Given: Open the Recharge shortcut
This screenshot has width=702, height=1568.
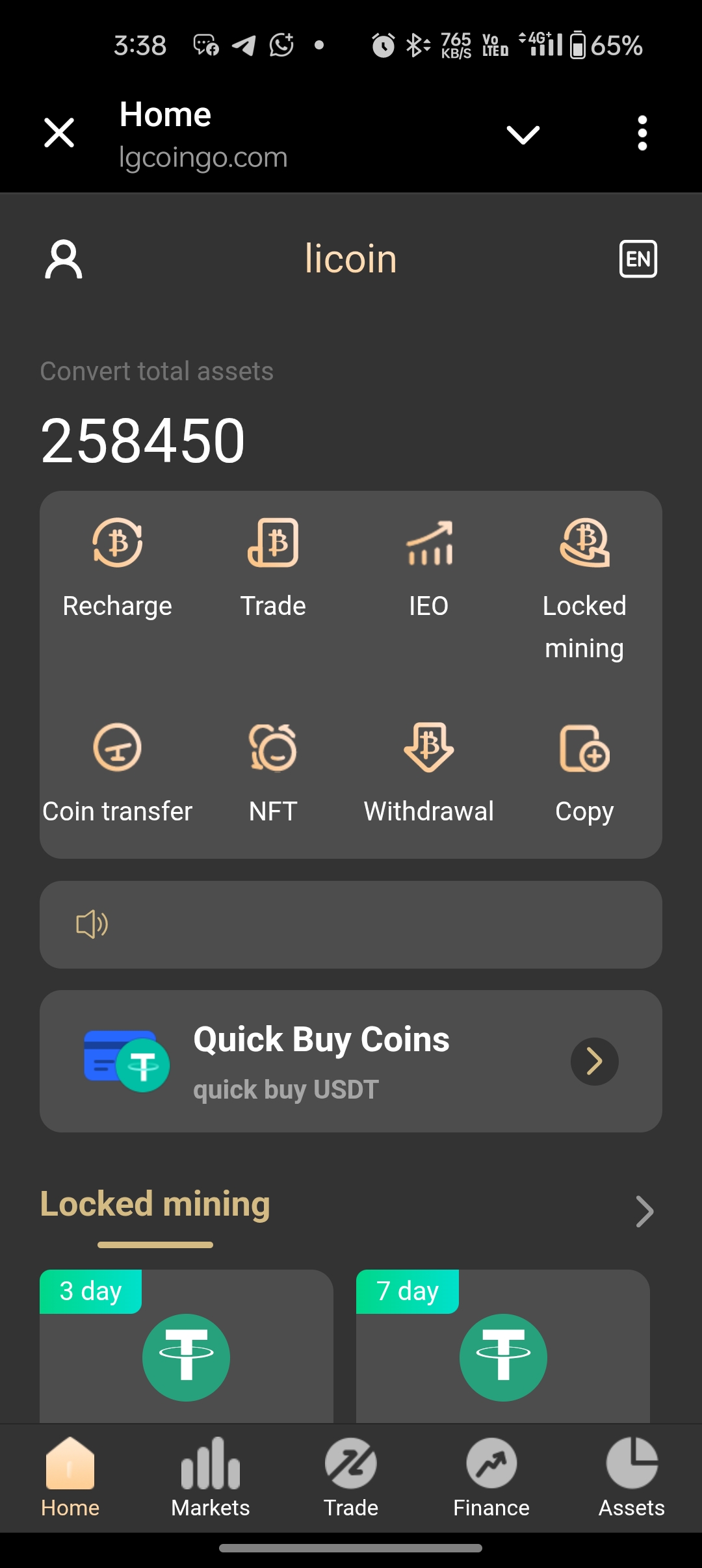Looking at the screenshot, I should pos(118,567).
